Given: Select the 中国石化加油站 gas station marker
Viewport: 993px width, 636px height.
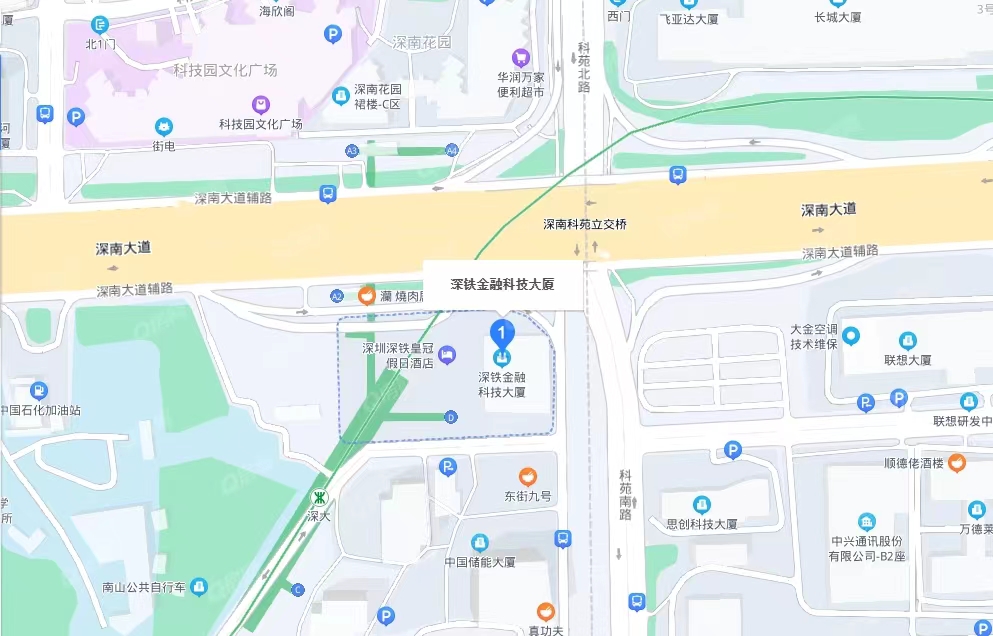Looking at the screenshot, I should click(x=39, y=391).
